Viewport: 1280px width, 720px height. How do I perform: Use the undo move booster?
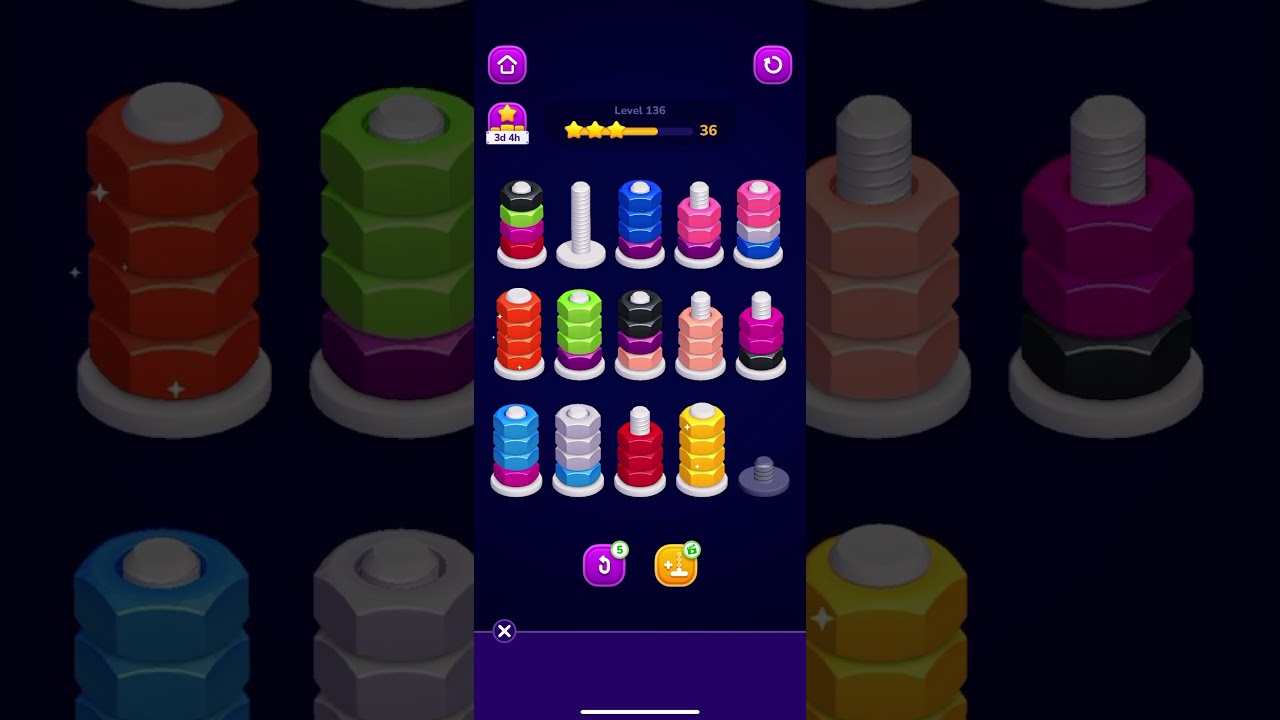[604, 565]
